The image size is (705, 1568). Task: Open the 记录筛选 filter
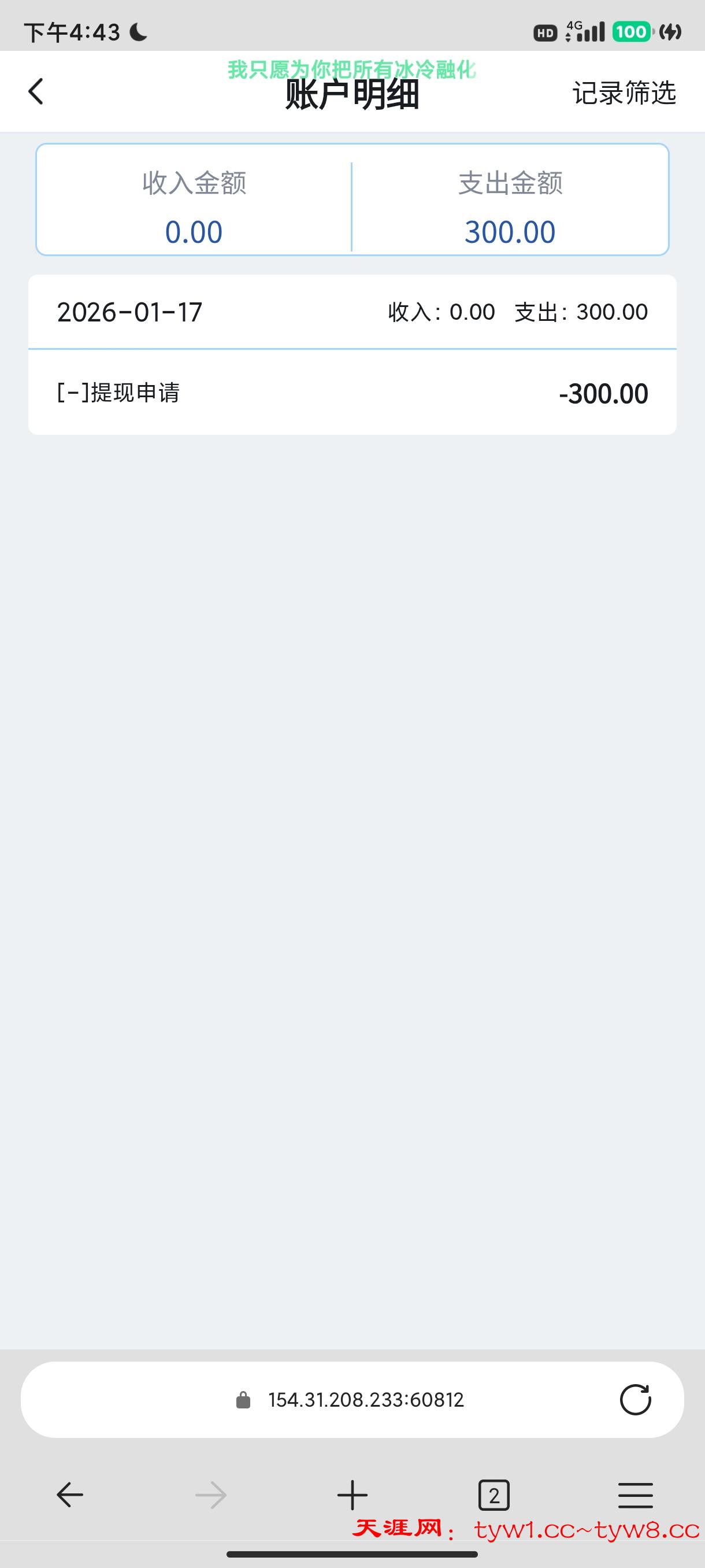click(624, 93)
